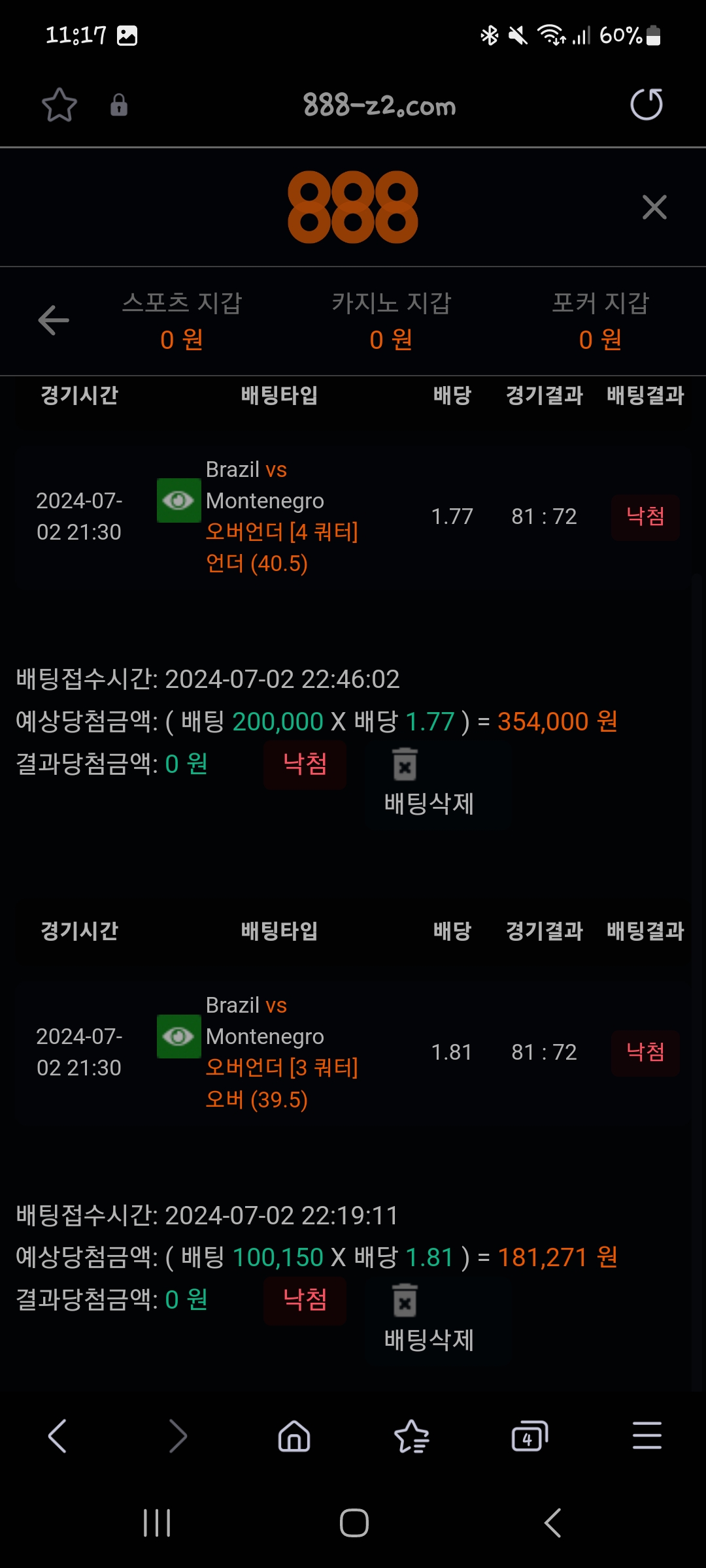The image size is (706, 1568).
Task: Open the eye icon for the 4 쿼터 bet
Action: coord(178,500)
